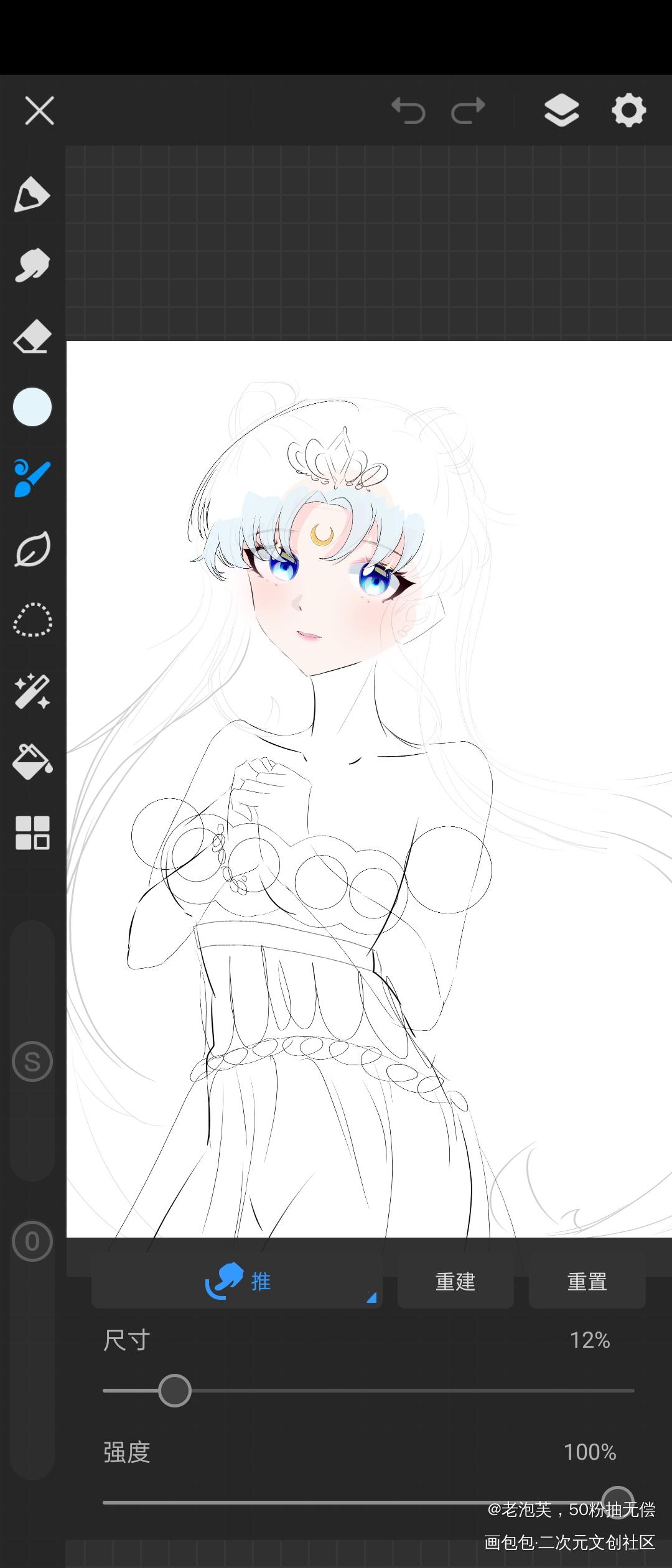Select the leaf-shaped tool
The width and height of the screenshot is (672, 1568).
(x=32, y=549)
